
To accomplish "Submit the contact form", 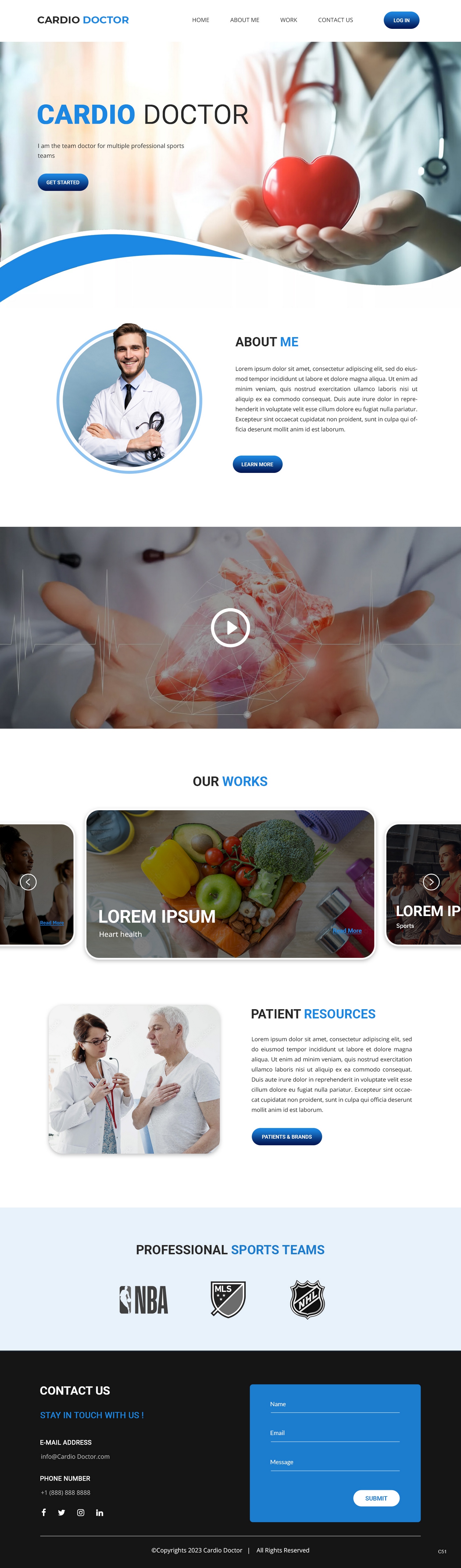I will tap(376, 1498).
